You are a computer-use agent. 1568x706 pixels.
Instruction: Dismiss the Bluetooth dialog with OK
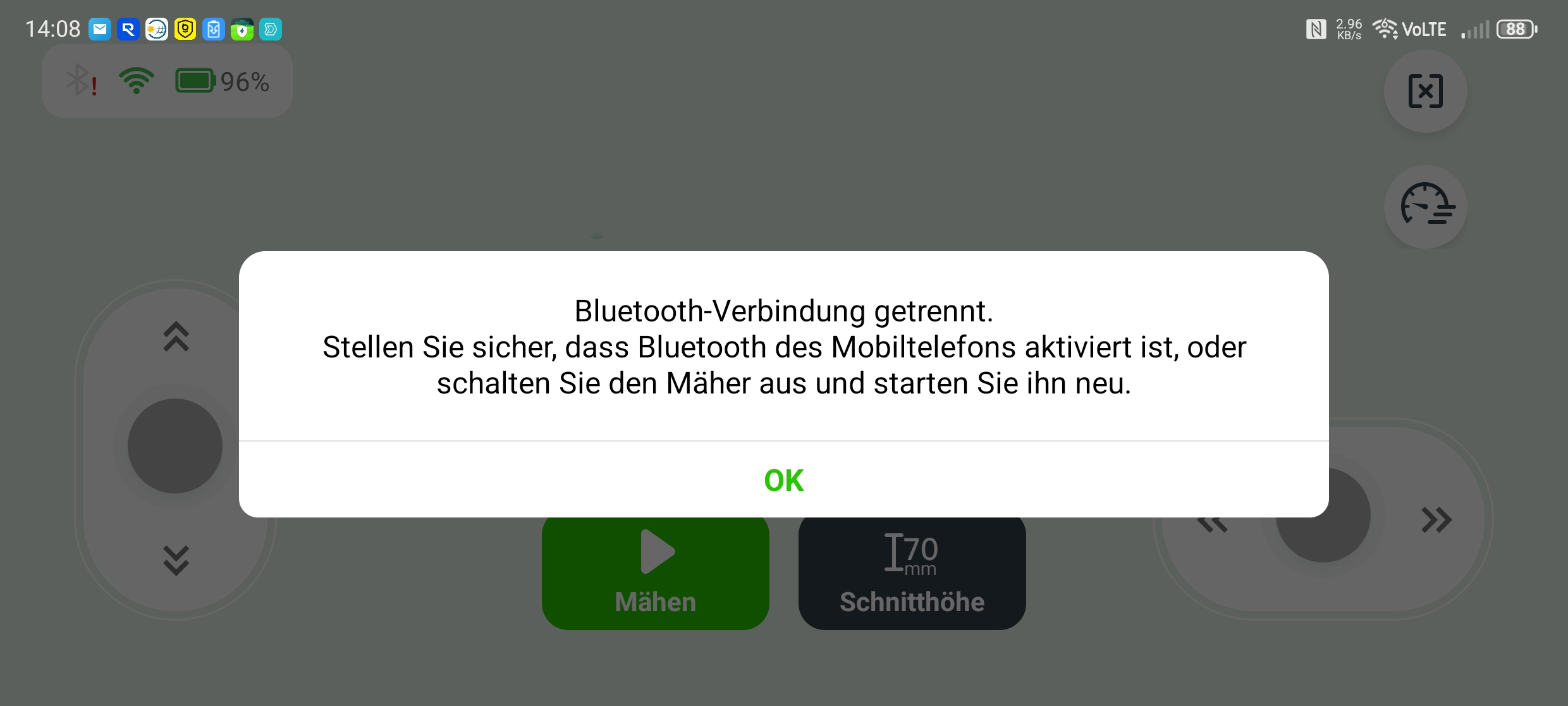coord(783,480)
